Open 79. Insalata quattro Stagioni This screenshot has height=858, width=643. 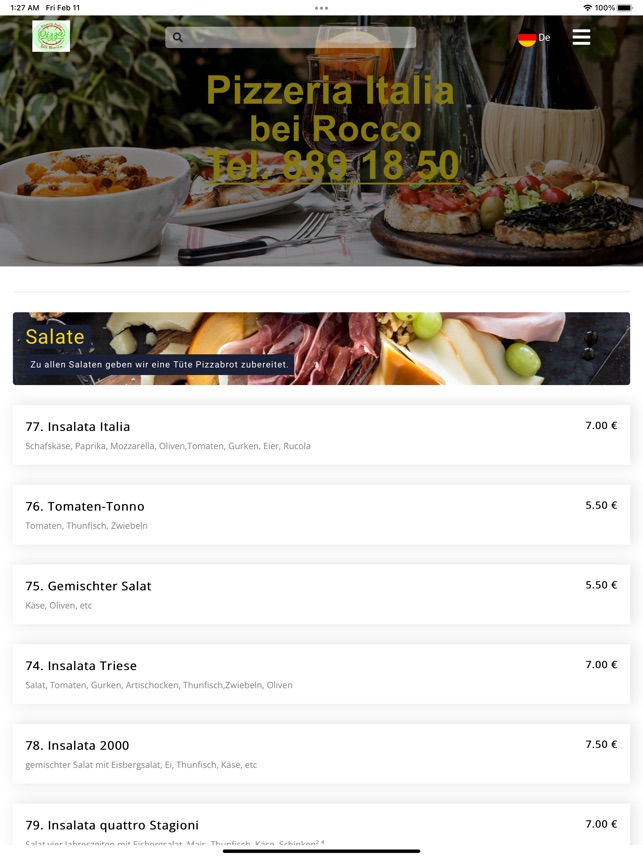[321, 826]
